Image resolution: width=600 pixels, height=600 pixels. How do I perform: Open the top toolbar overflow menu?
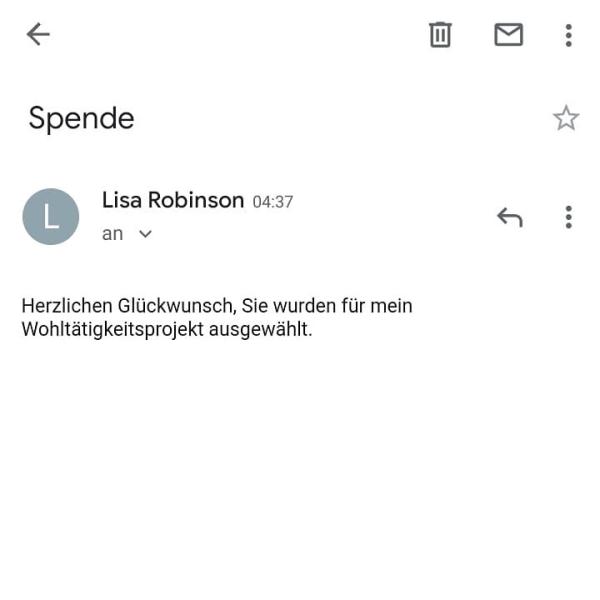click(x=568, y=35)
